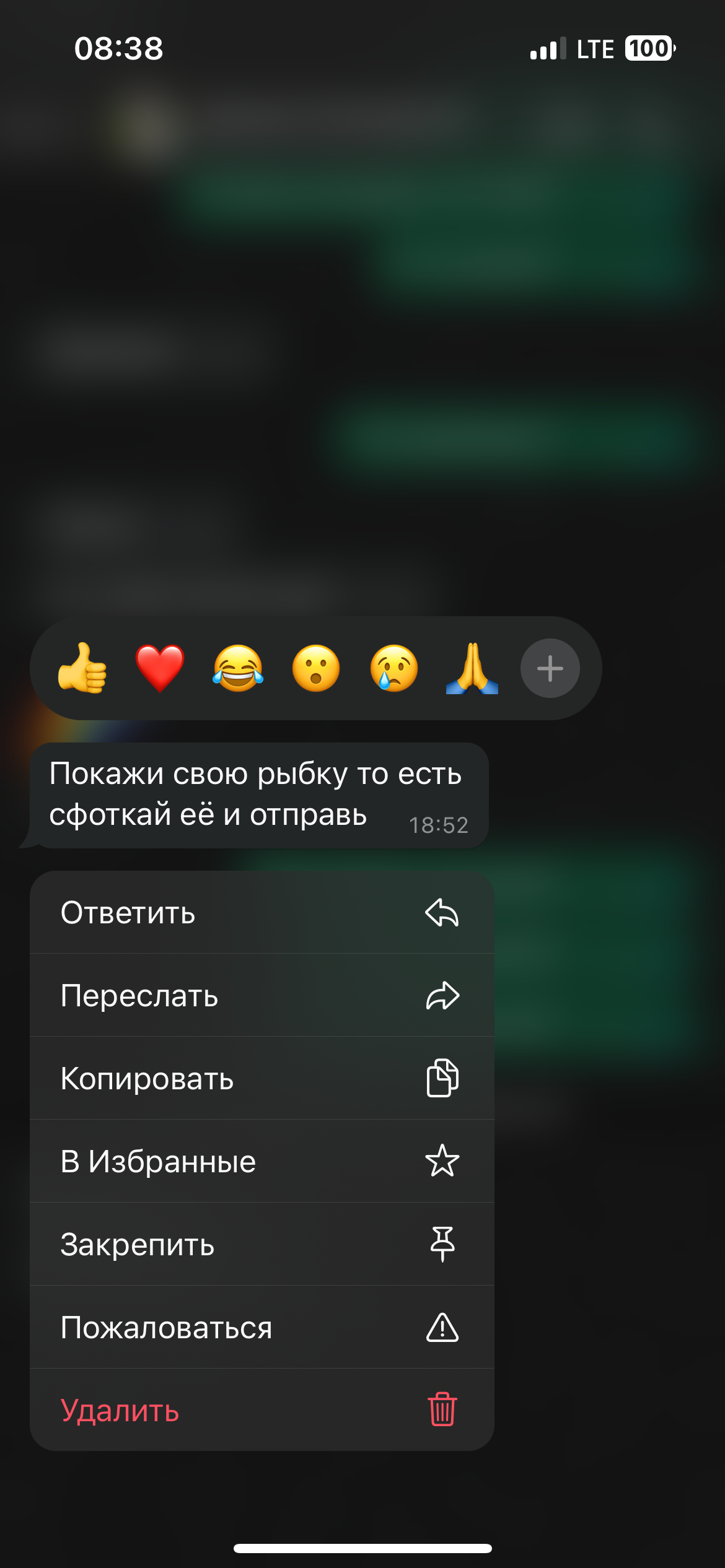Select Переслать to forward the message
Image resolution: width=725 pixels, height=1568 pixels.
pyautogui.click(x=261, y=996)
